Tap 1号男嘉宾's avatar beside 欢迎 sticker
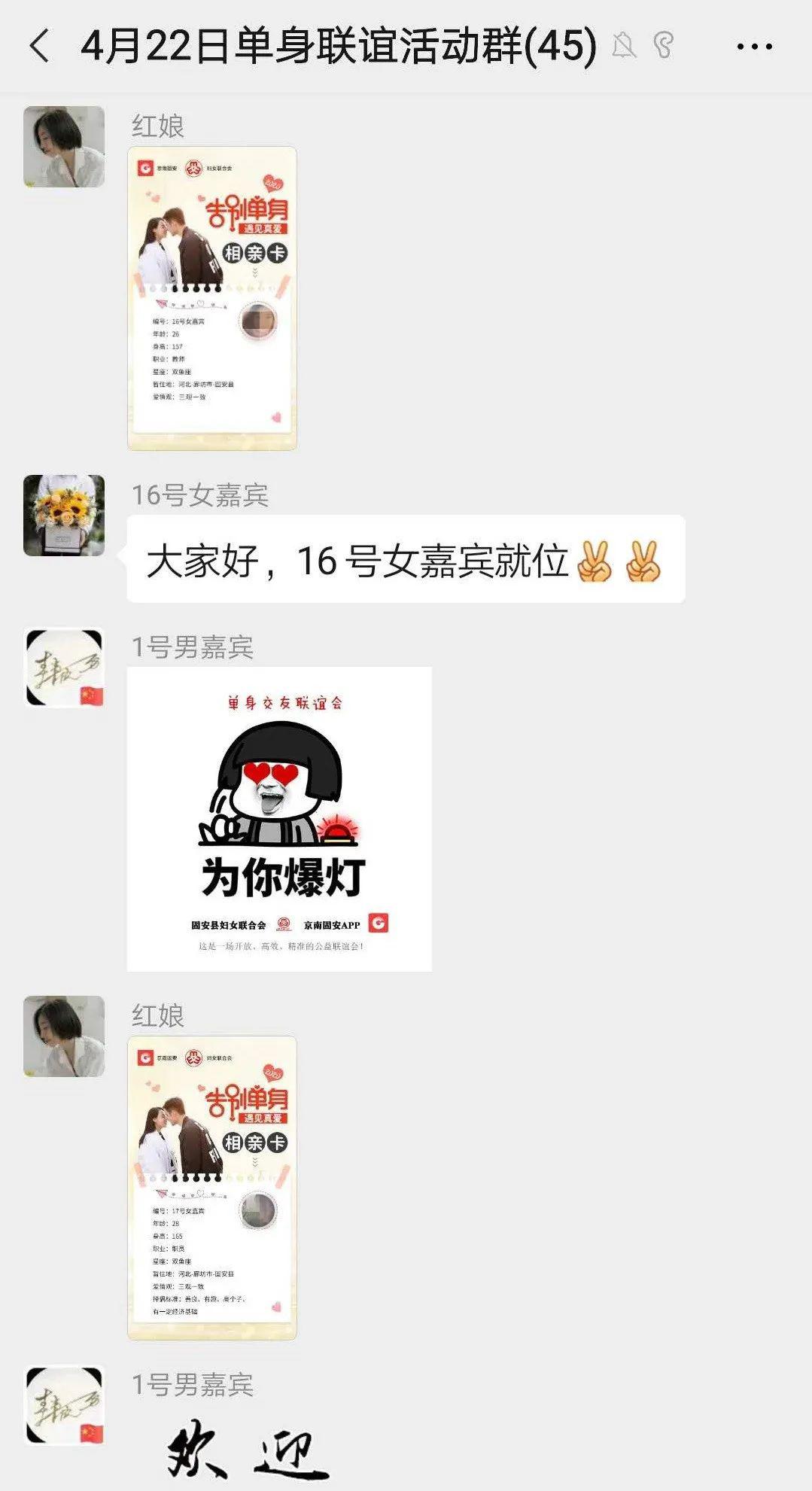The height and width of the screenshot is (1491, 812). tap(64, 1405)
